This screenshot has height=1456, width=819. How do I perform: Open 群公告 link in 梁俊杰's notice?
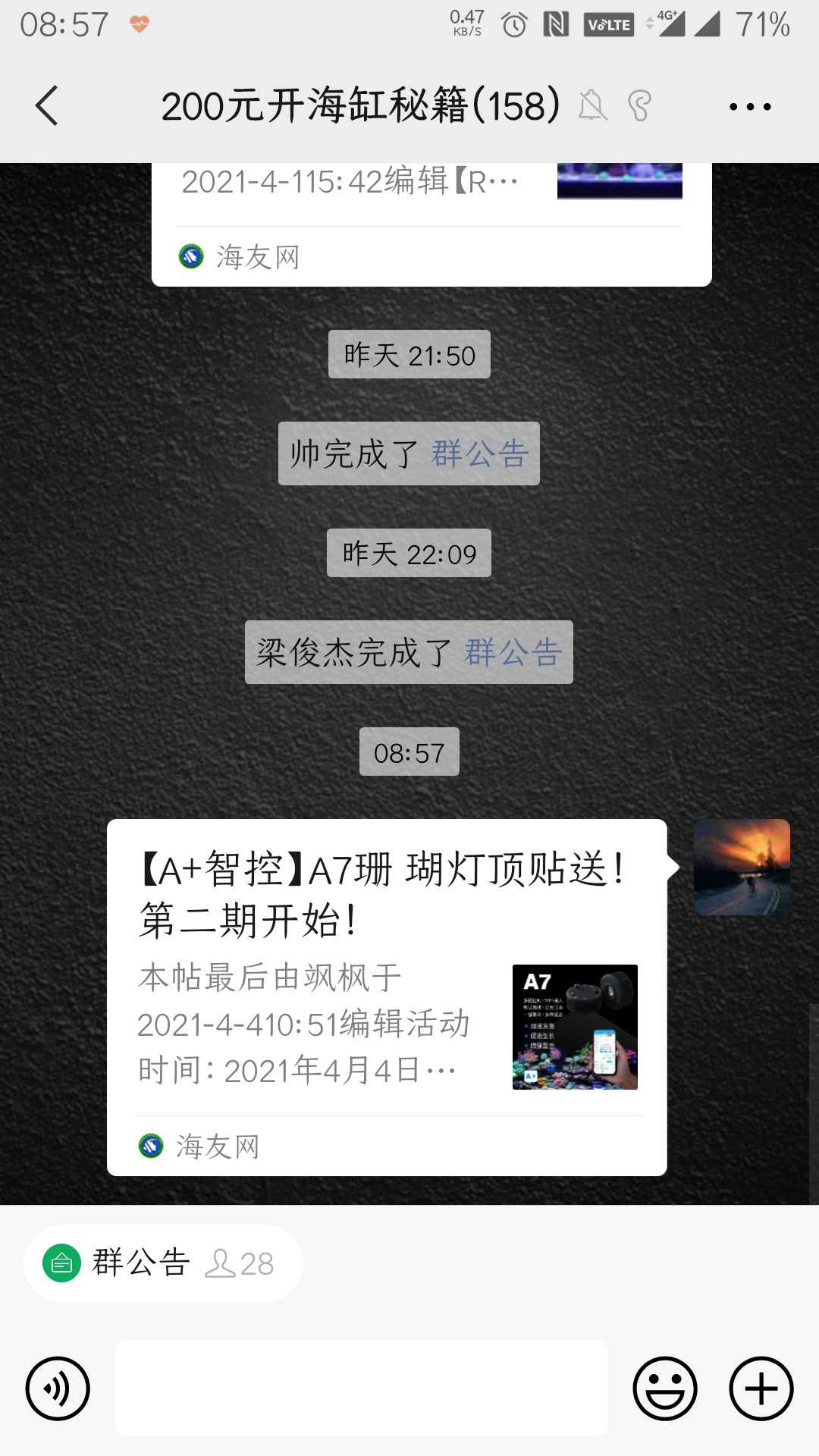point(513,653)
